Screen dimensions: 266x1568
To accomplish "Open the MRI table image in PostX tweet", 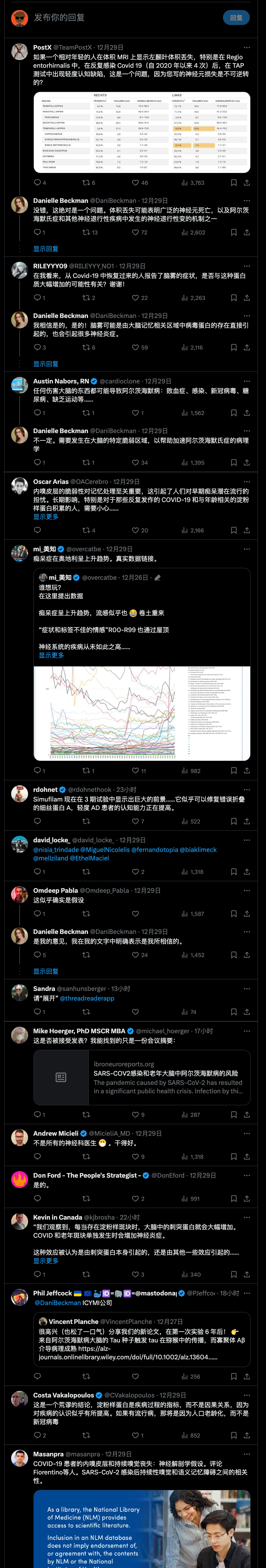I will tap(141, 132).
